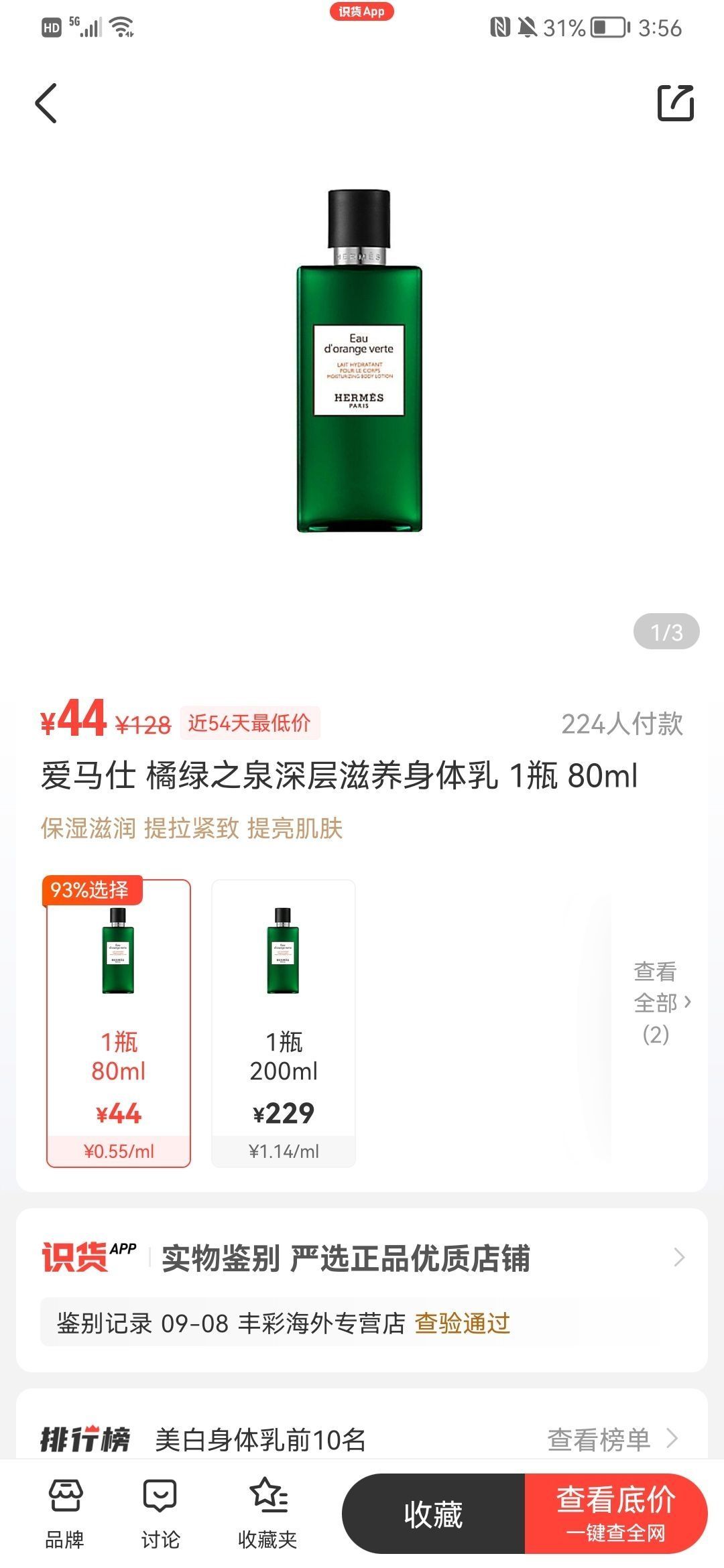Tap the dark 收藏 button to save item
Viewport: 724px width, 1568px height.
tap(433, 1514)
